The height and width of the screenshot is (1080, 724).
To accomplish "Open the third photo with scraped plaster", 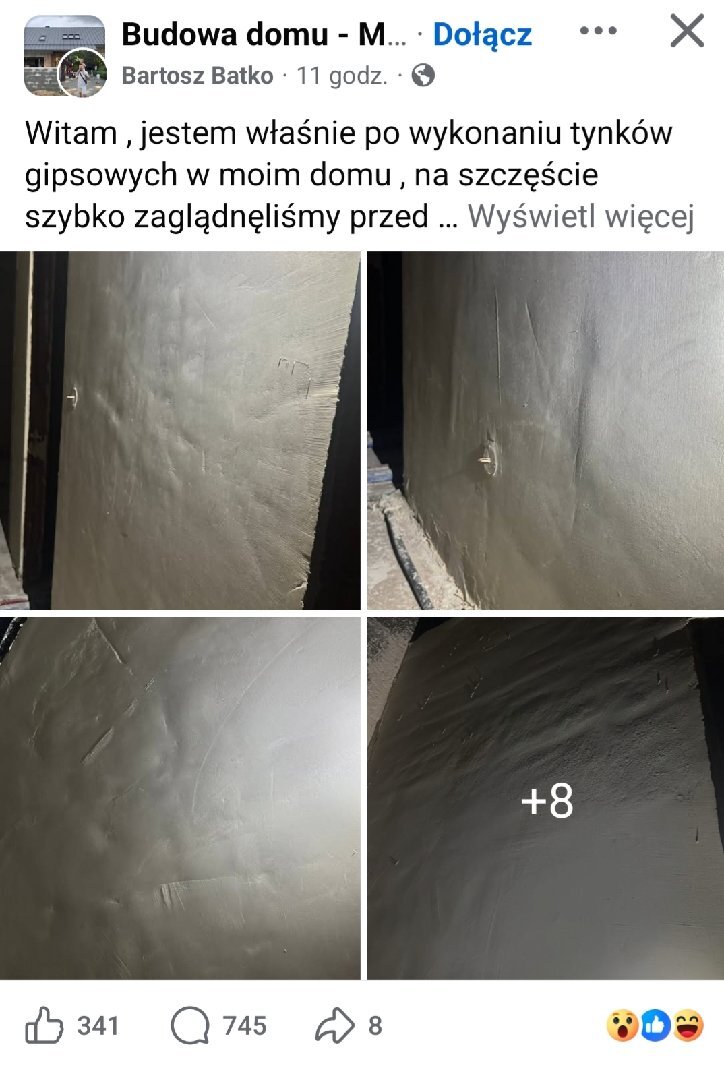I will tap(180, 798).
